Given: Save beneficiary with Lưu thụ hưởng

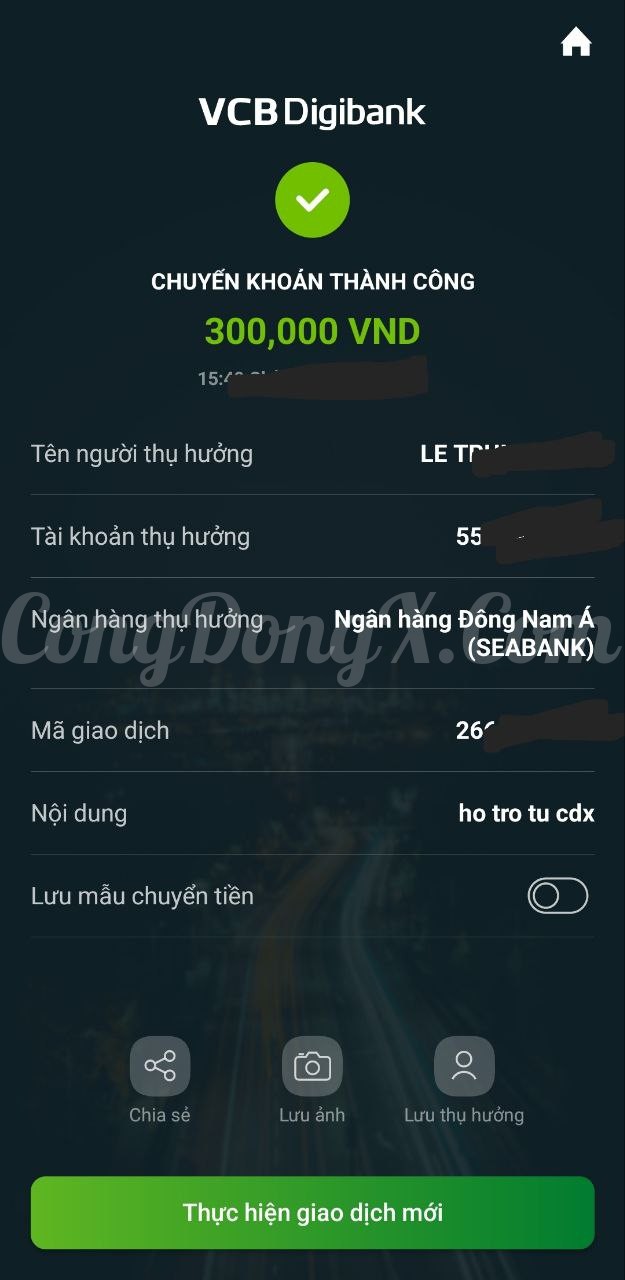Looking at the screenshot, I should click(x=464, y=1066).
